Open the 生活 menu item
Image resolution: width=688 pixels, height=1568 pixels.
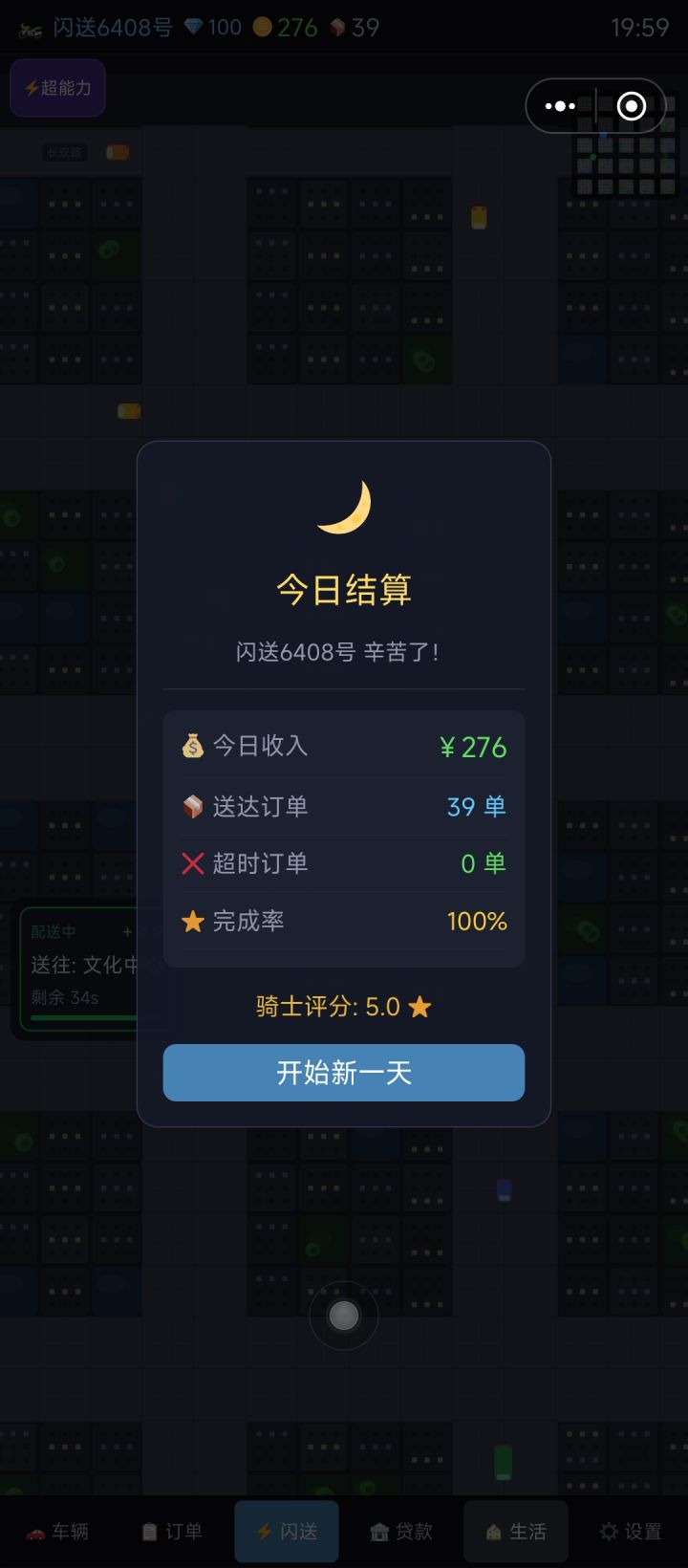(x=515, y=1531)
